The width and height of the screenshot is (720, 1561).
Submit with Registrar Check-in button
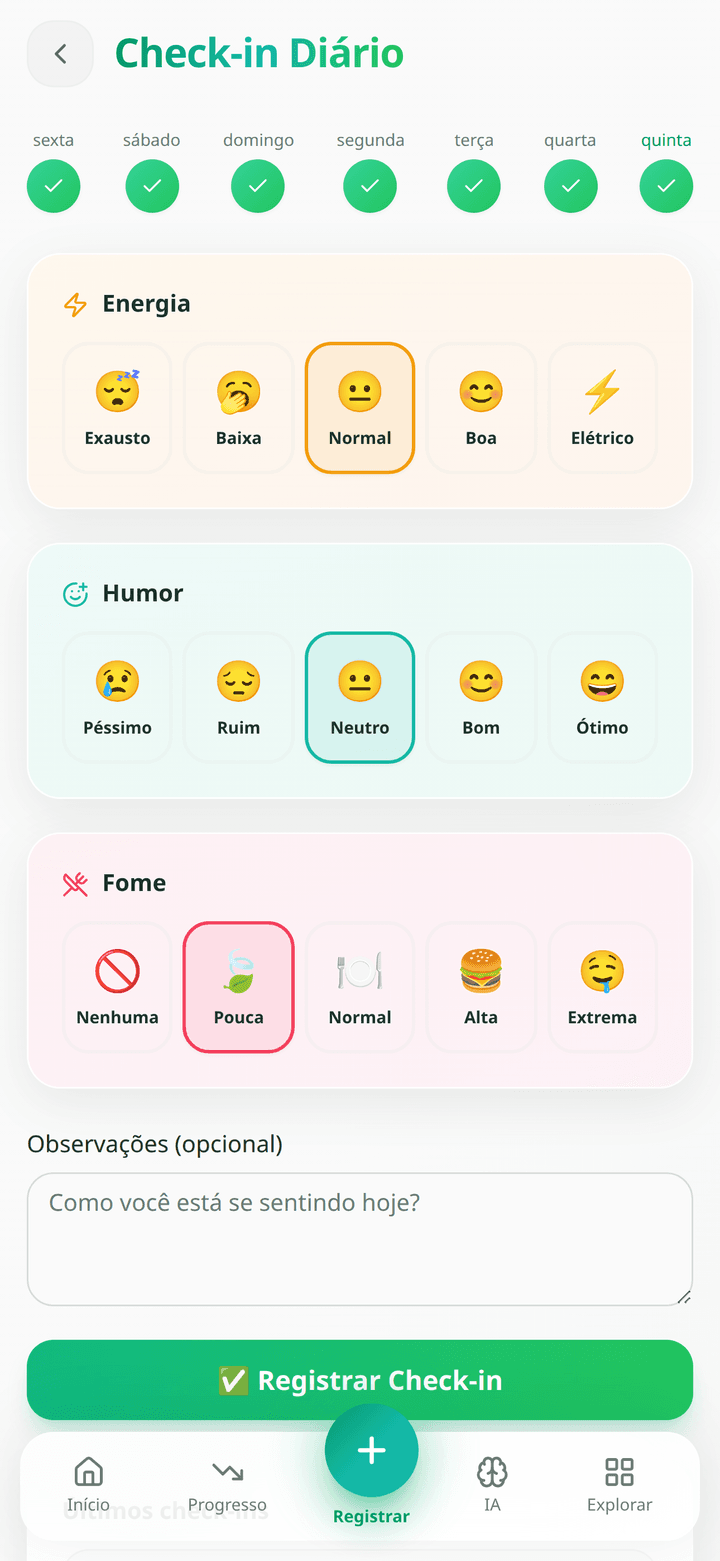tap(360, 1380)
